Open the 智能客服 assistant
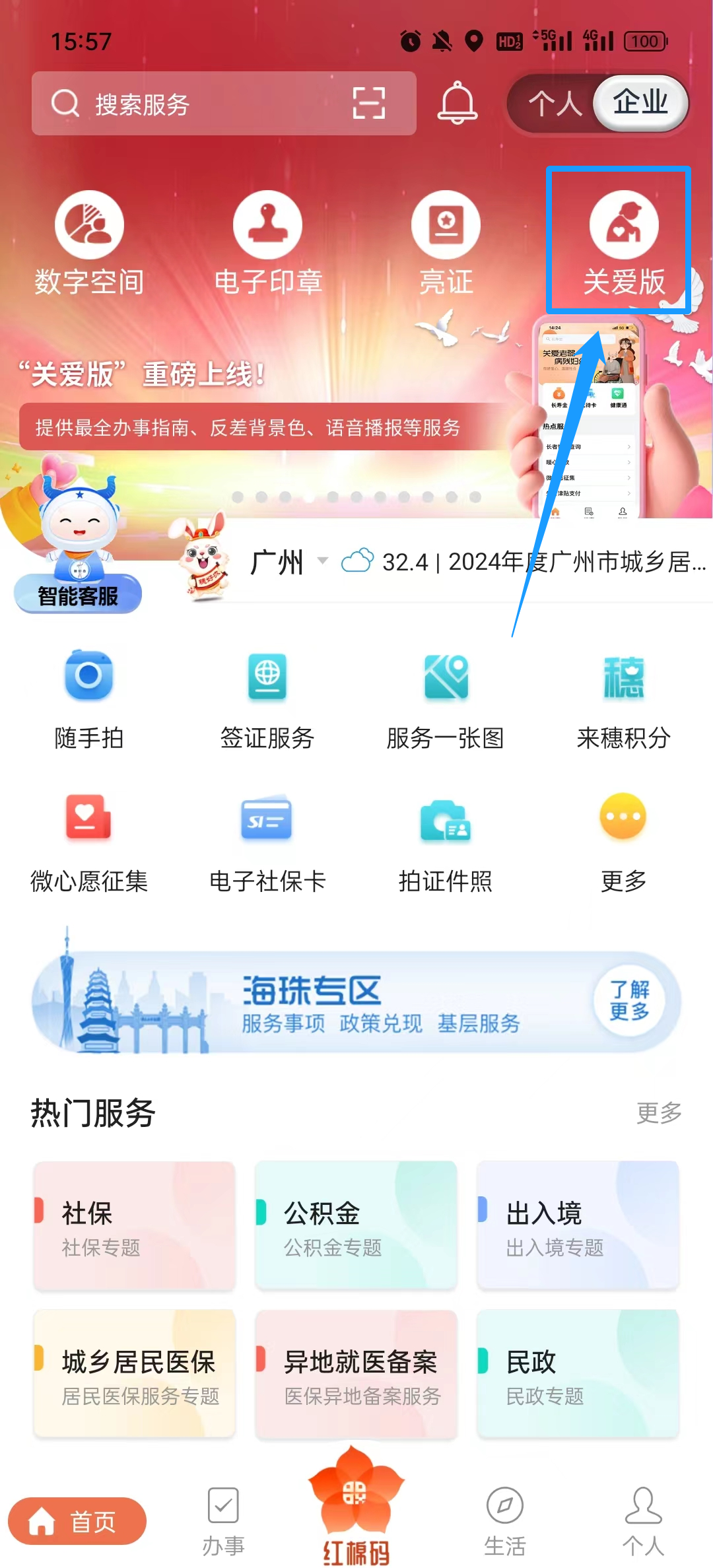This screenshot has width=713, height=1568. tap(78, 568)
